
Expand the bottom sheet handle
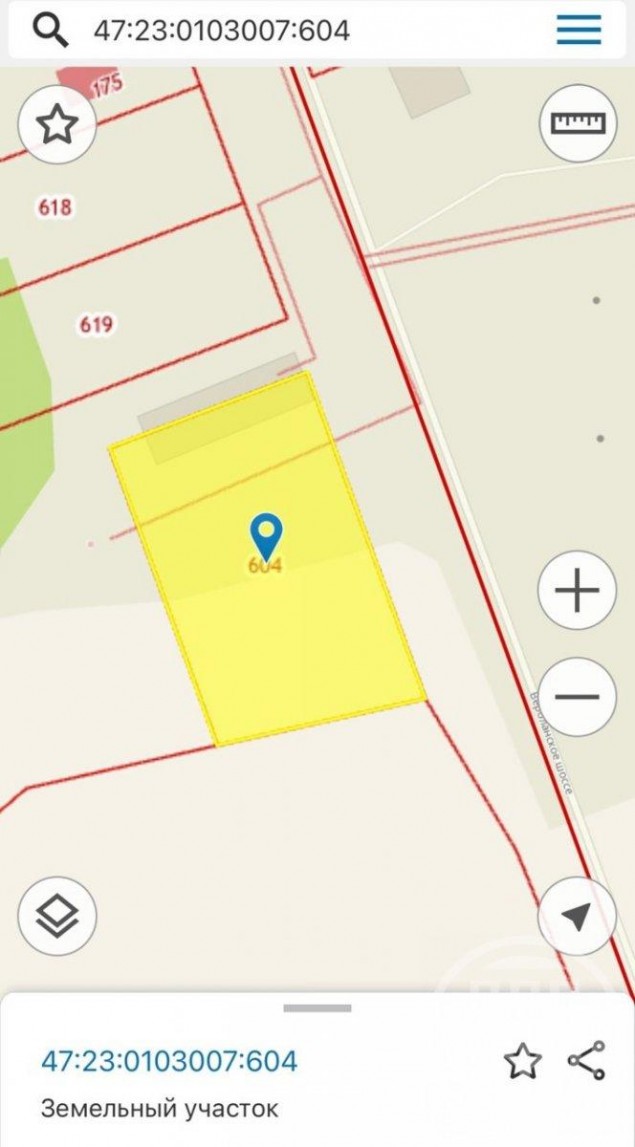318,1008
